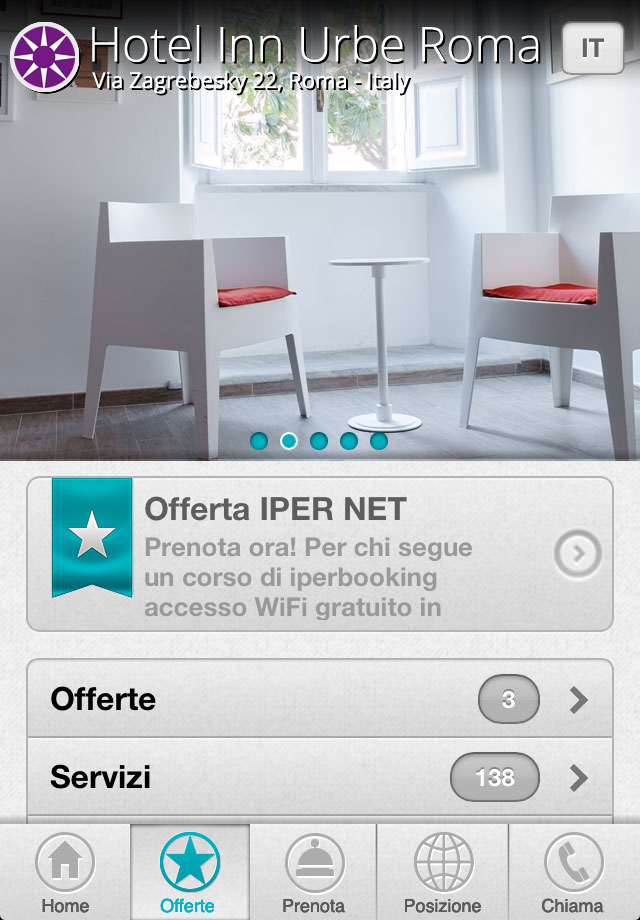
Task: Call the hotel via Chiama tab
Action: [573, 873]
